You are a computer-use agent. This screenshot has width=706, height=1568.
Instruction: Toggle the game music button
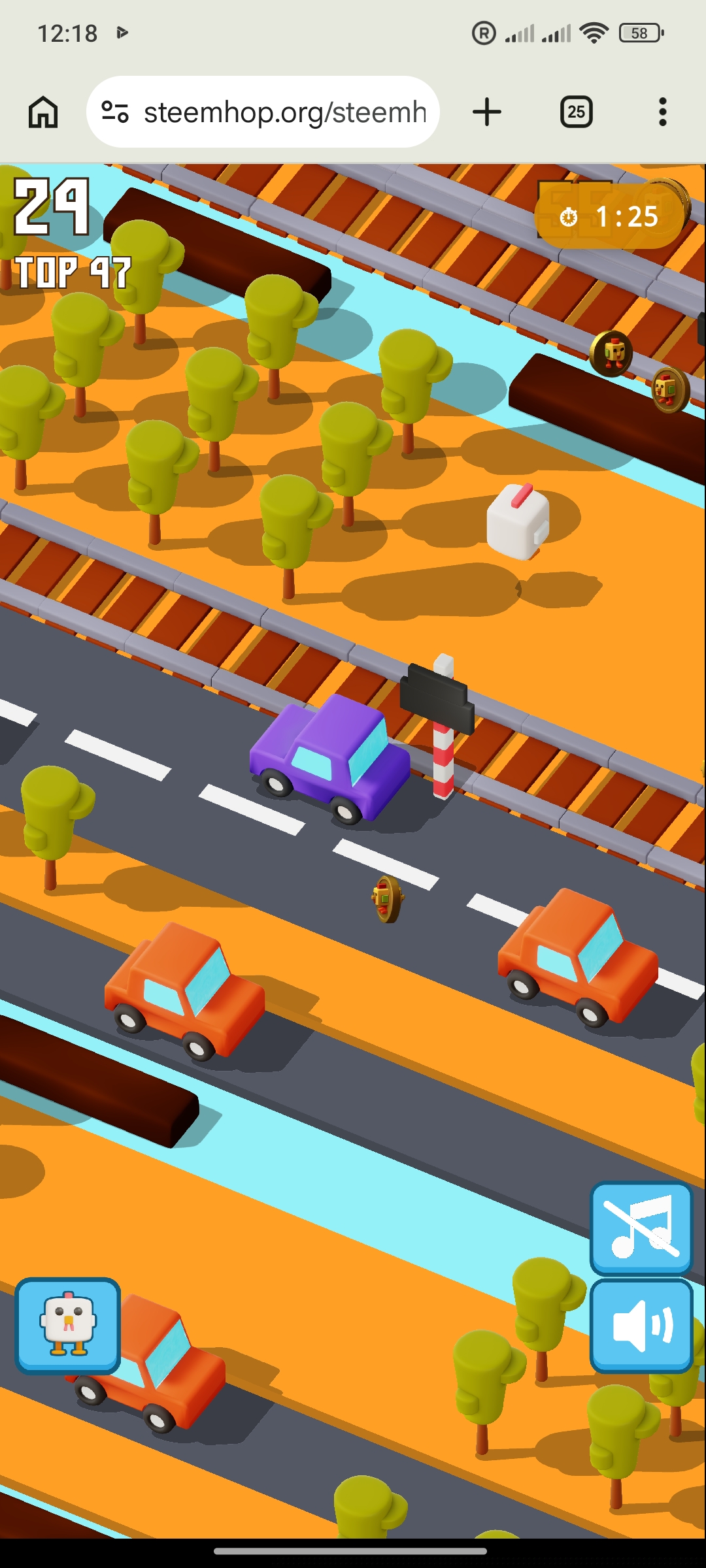click(x=641, y=1228)
